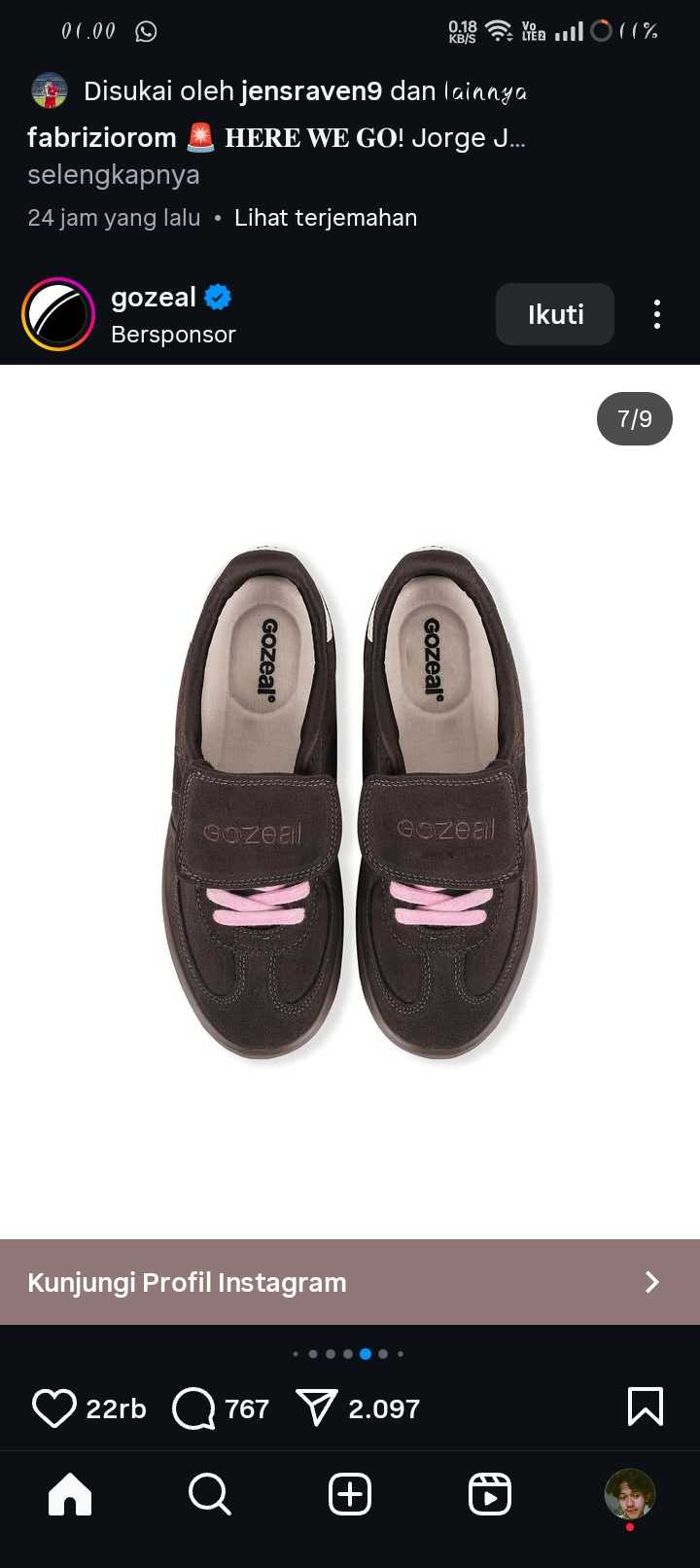The image size is (700, 1568).
Task: Follow gozeal with the Ikuti button
Action: point(554,314)
